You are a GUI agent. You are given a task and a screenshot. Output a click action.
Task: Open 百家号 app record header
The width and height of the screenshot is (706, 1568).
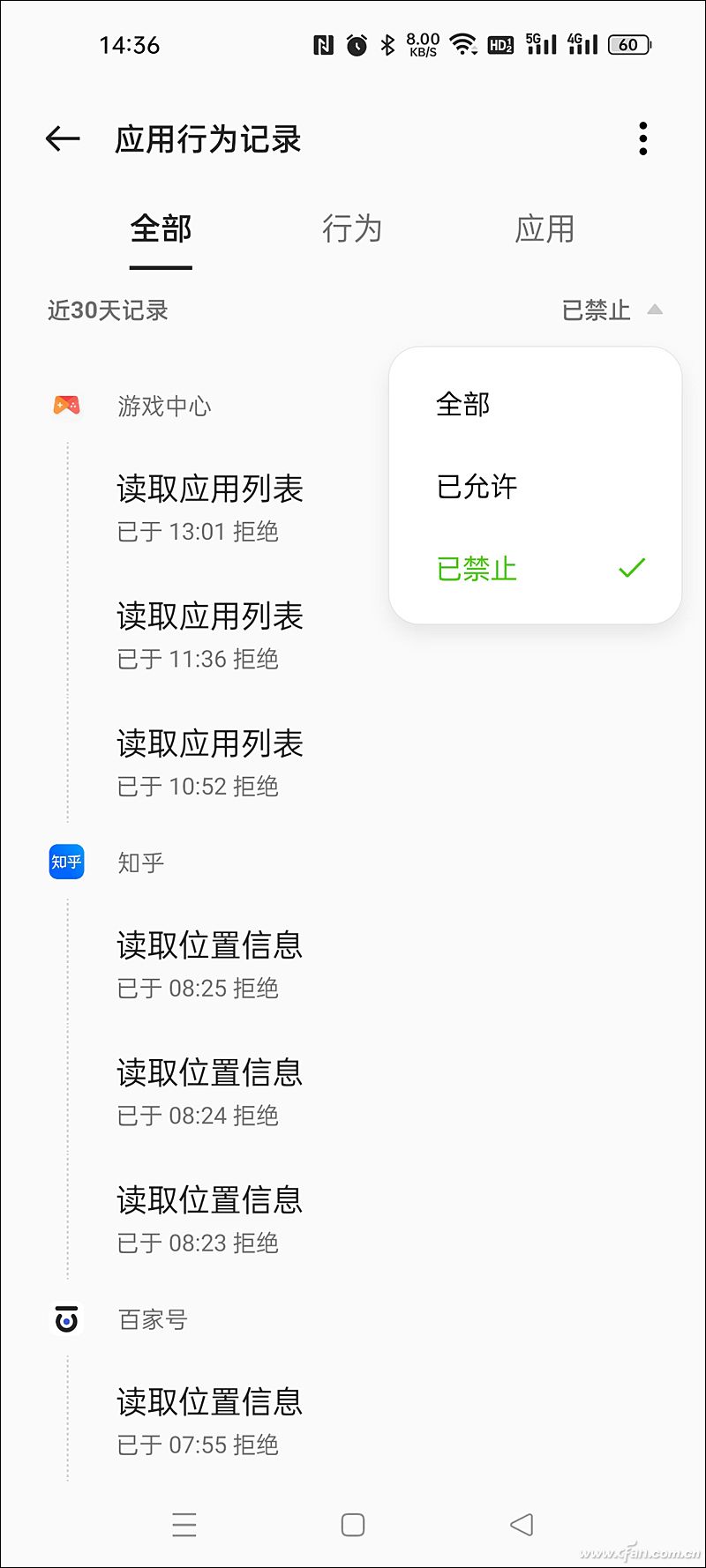click(153, 1319)
